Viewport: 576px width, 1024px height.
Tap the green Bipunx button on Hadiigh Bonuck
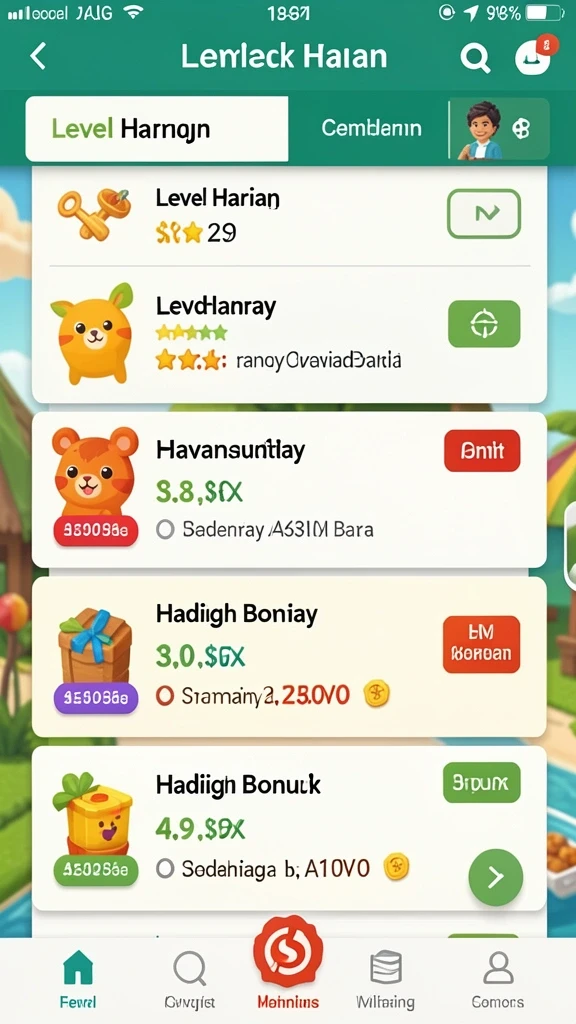481,782
